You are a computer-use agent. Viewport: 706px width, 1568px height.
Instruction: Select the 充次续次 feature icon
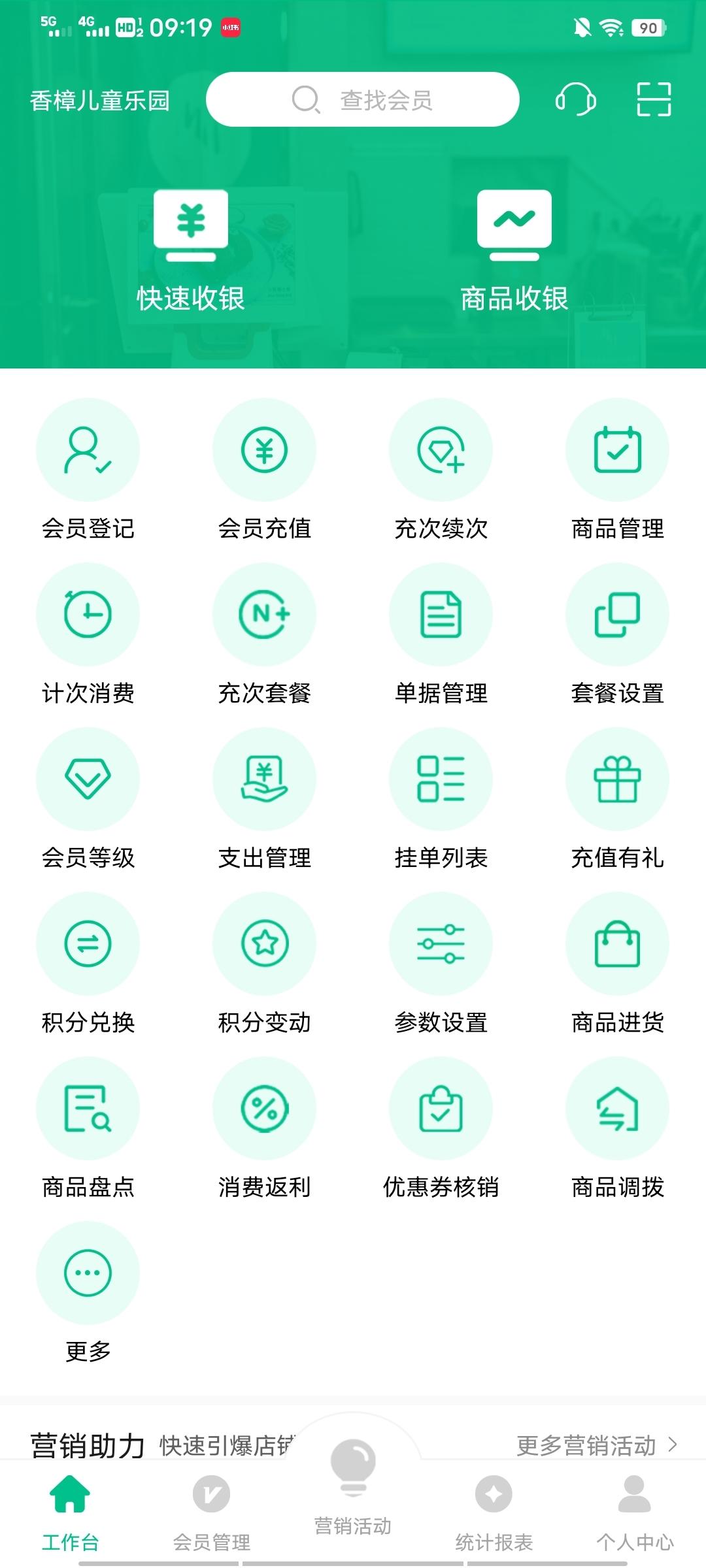(x=441, y=449)
